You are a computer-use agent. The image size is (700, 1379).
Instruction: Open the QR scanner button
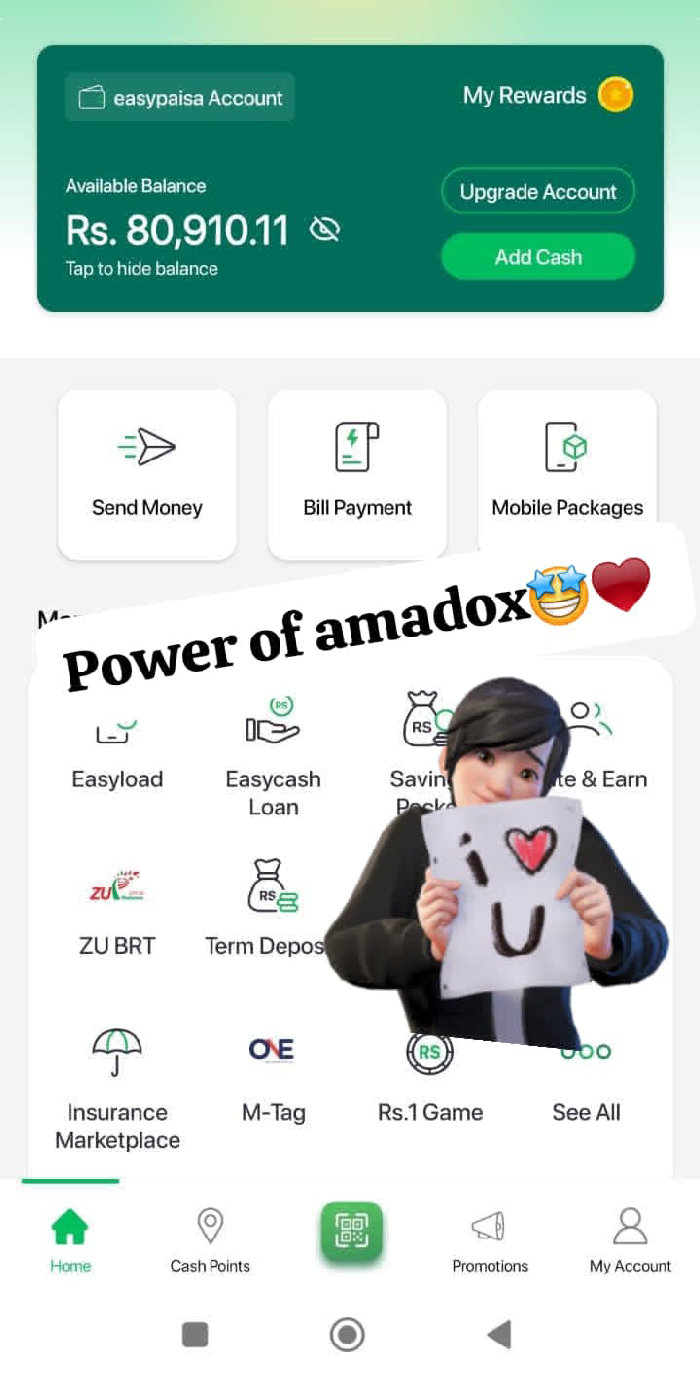pyautogui.click(x=351, y=1232)
